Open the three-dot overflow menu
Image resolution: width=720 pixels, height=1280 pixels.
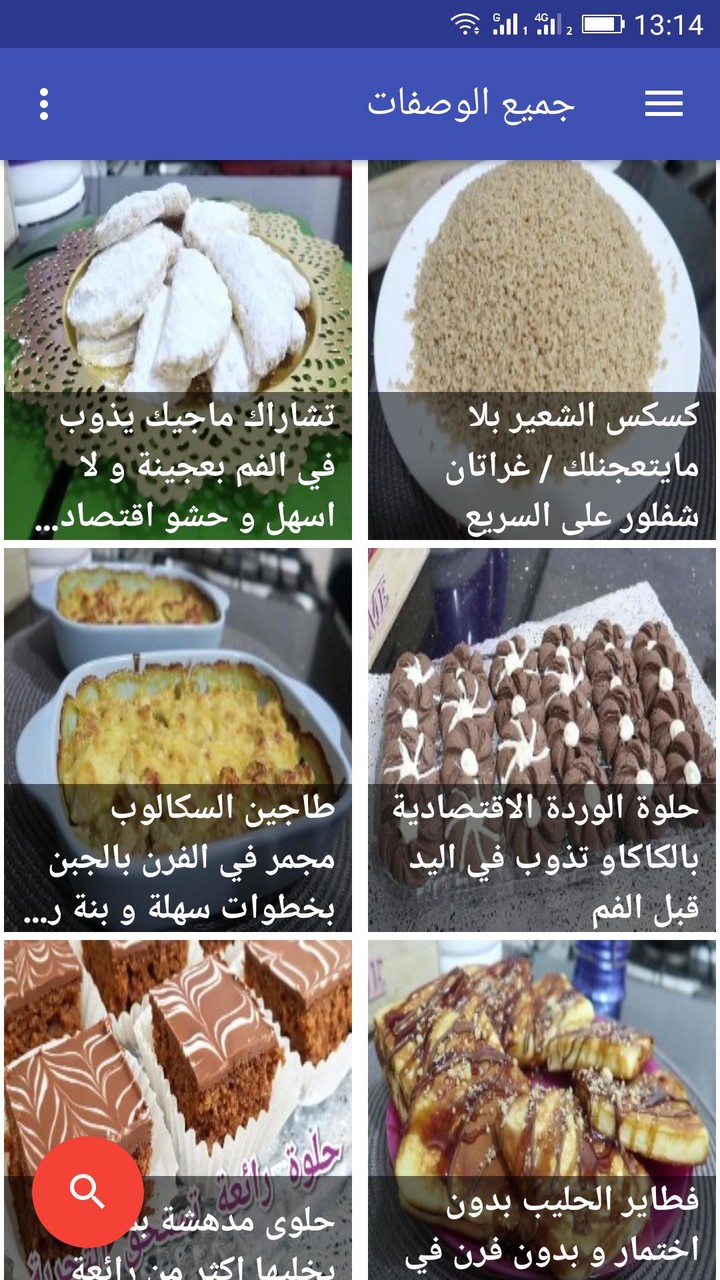click(44, 104)
